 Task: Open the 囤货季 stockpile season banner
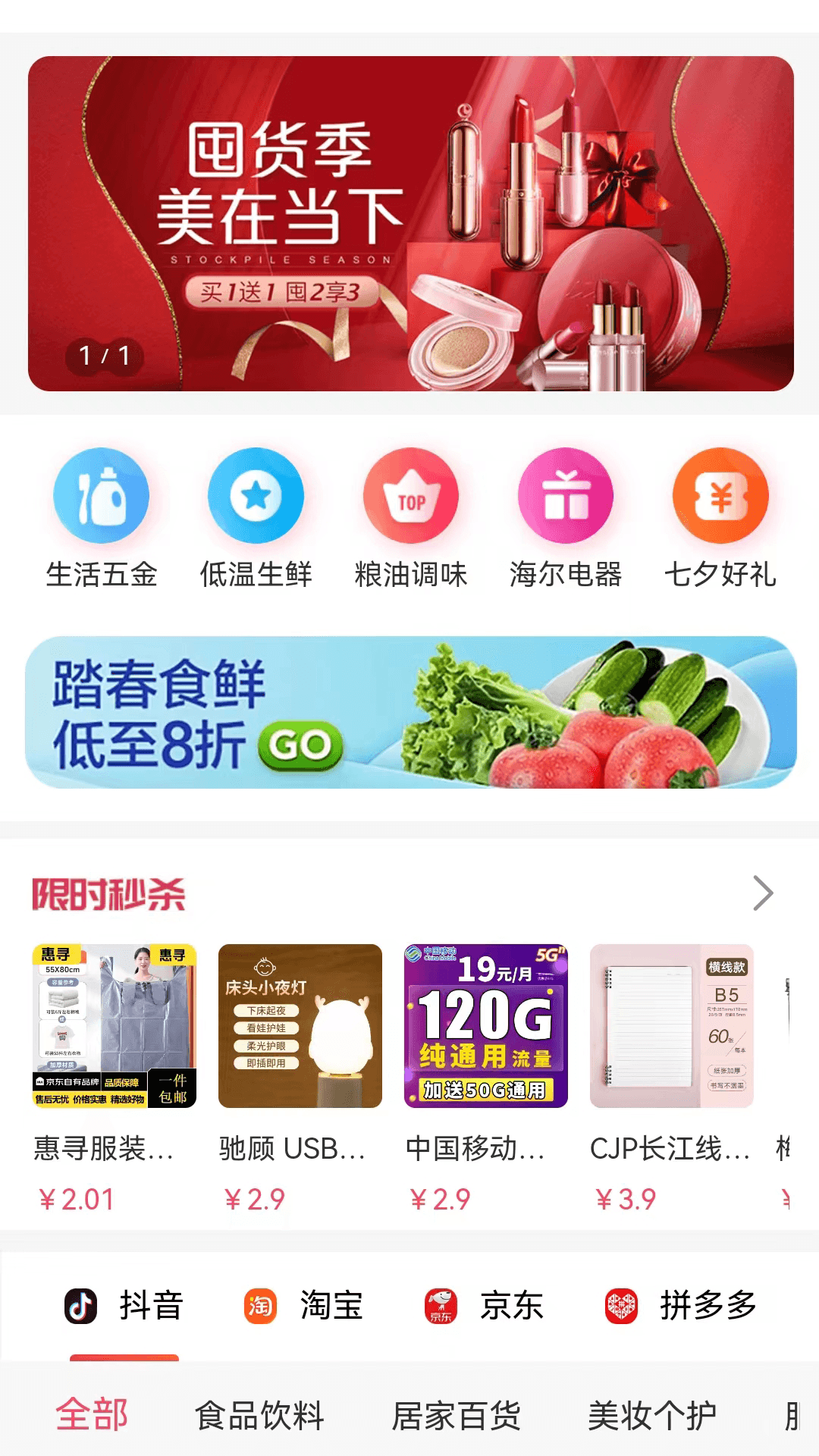tap(409, 225)
